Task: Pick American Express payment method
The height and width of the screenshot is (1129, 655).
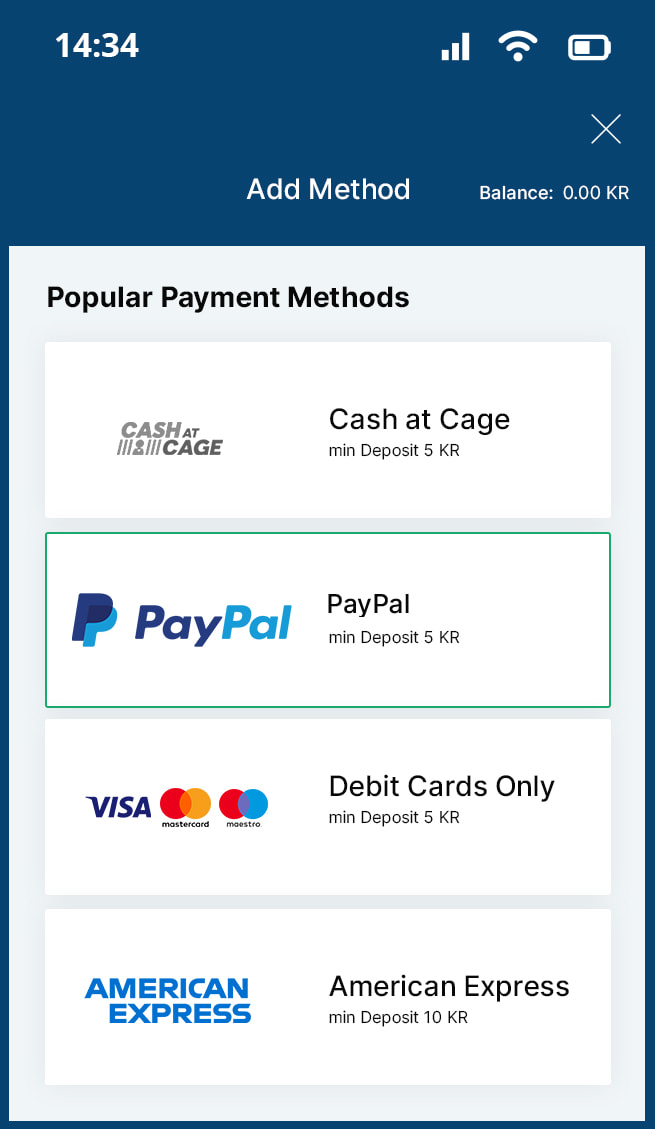Action: point(328,997)
